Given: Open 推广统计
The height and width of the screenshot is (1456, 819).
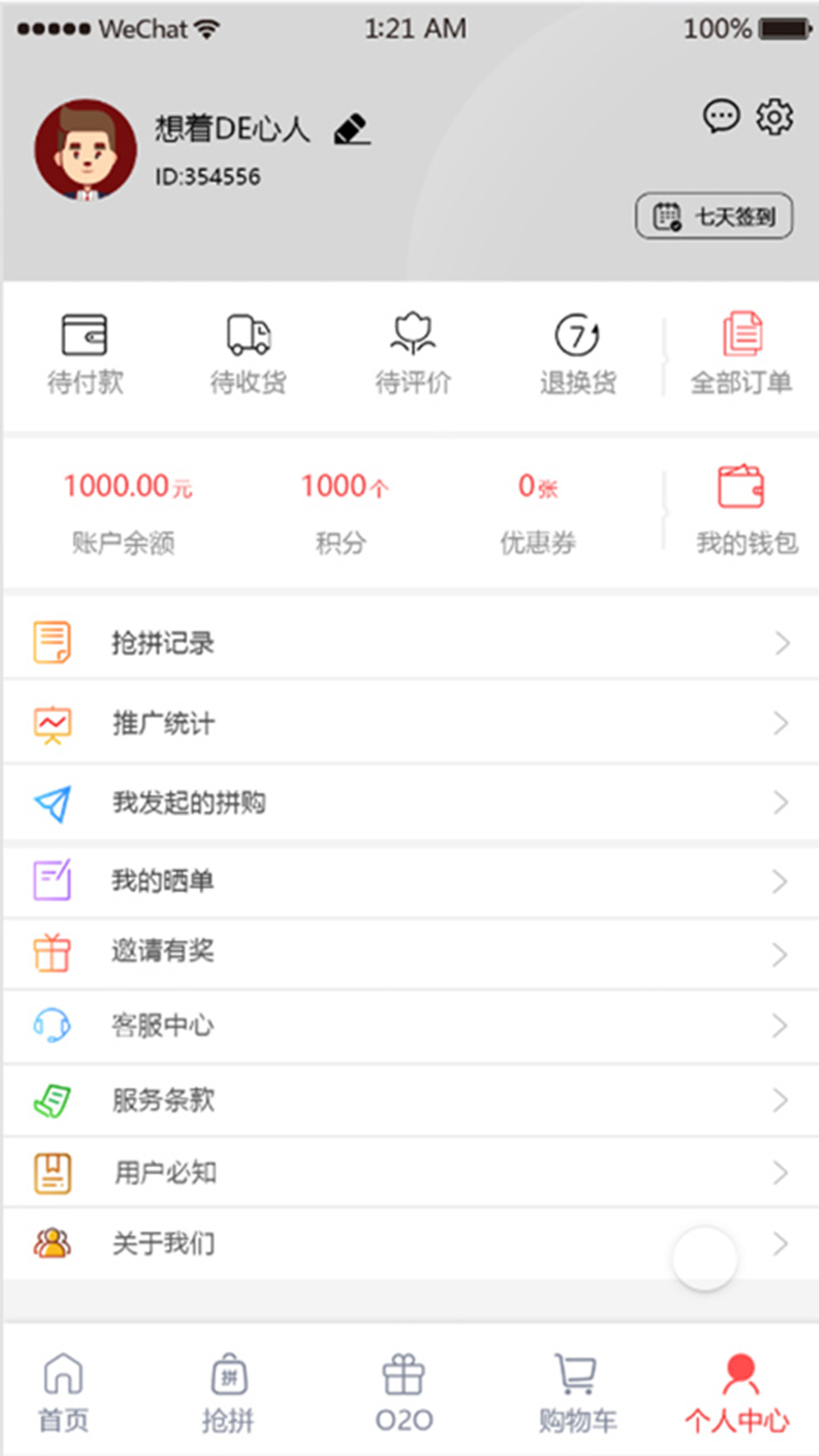Looking at the screenshot, I should pos(411,723).
